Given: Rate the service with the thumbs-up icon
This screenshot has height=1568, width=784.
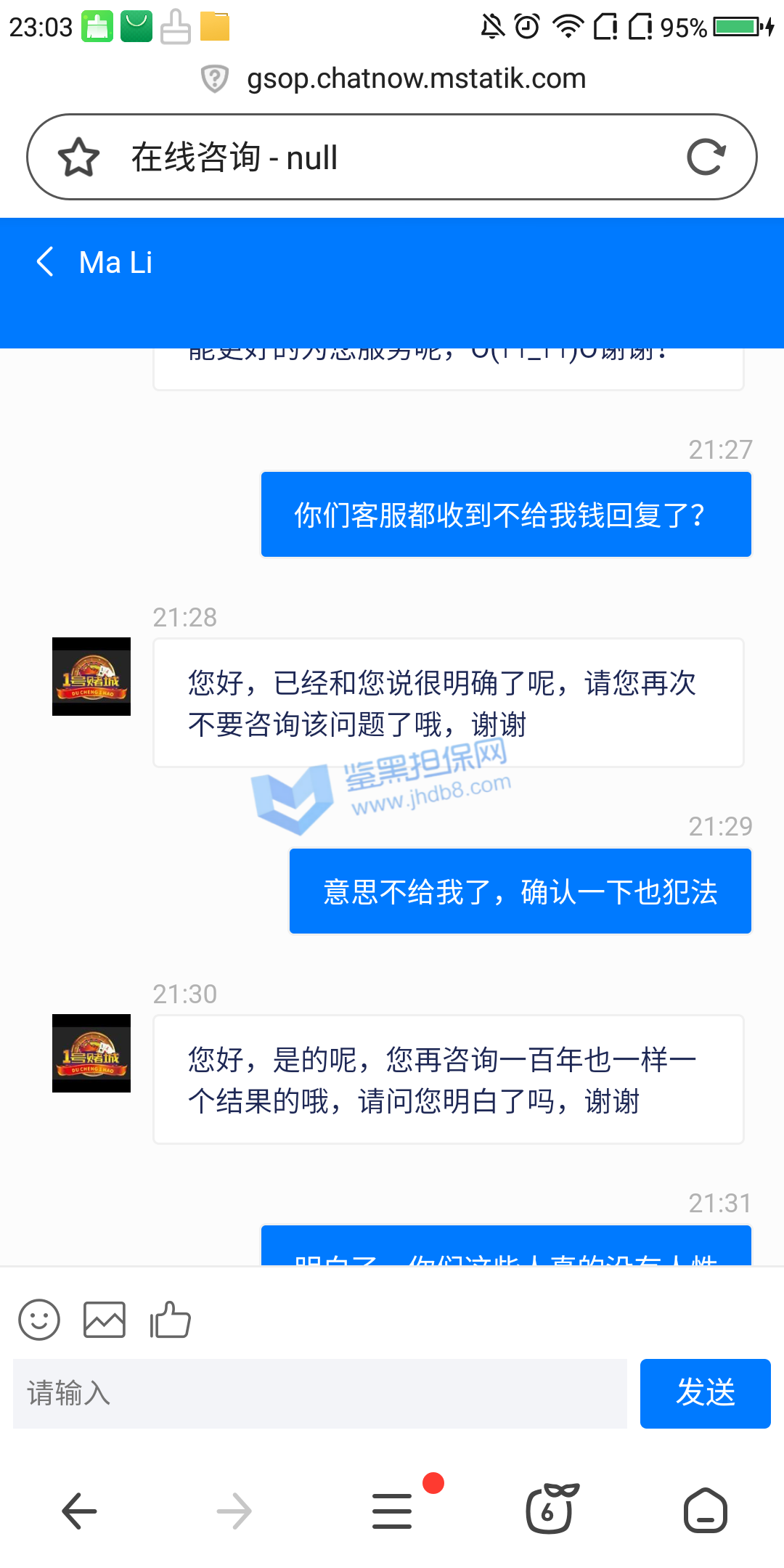Looking at the screenshot, I should click(170, 1319).
